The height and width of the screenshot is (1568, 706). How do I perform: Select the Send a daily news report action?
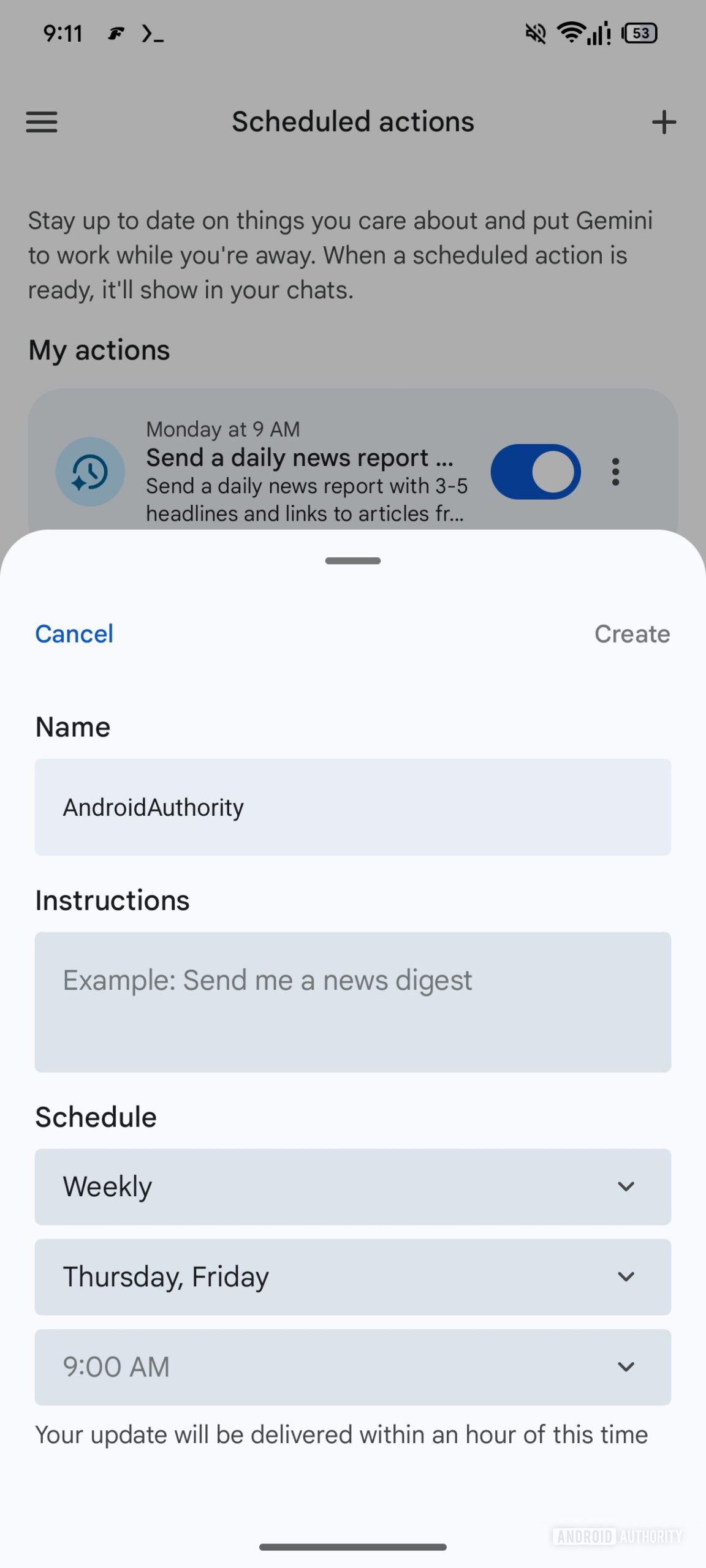[x=300, y=457]
